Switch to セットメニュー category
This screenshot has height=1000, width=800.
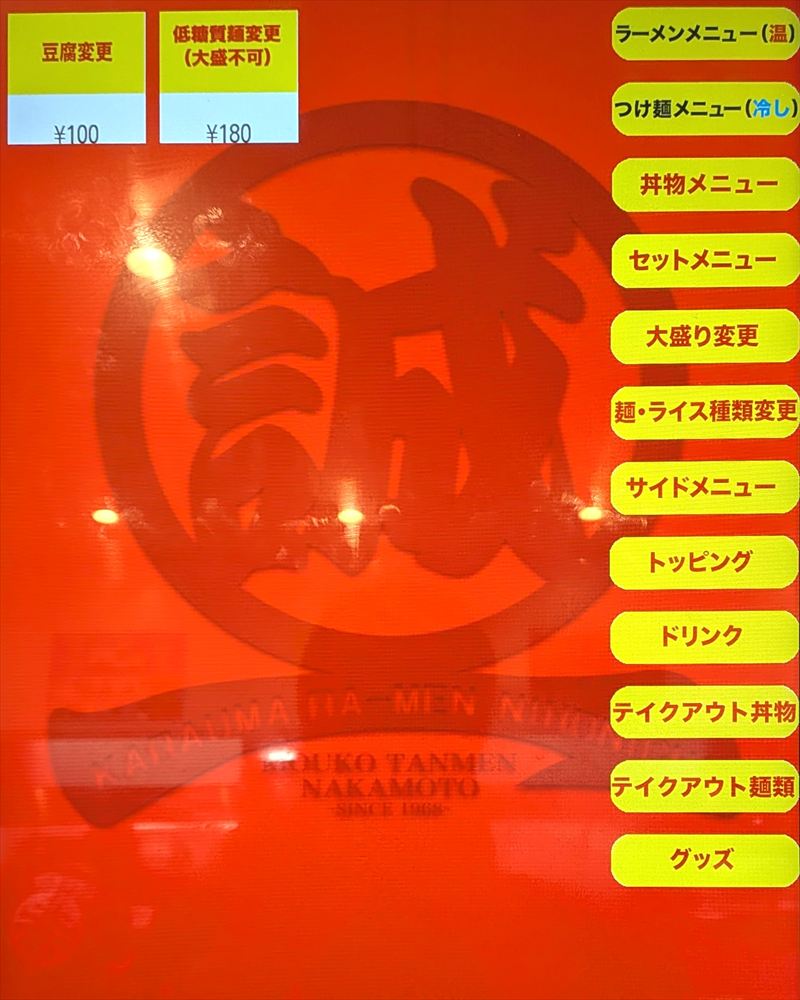pos(704,260)
